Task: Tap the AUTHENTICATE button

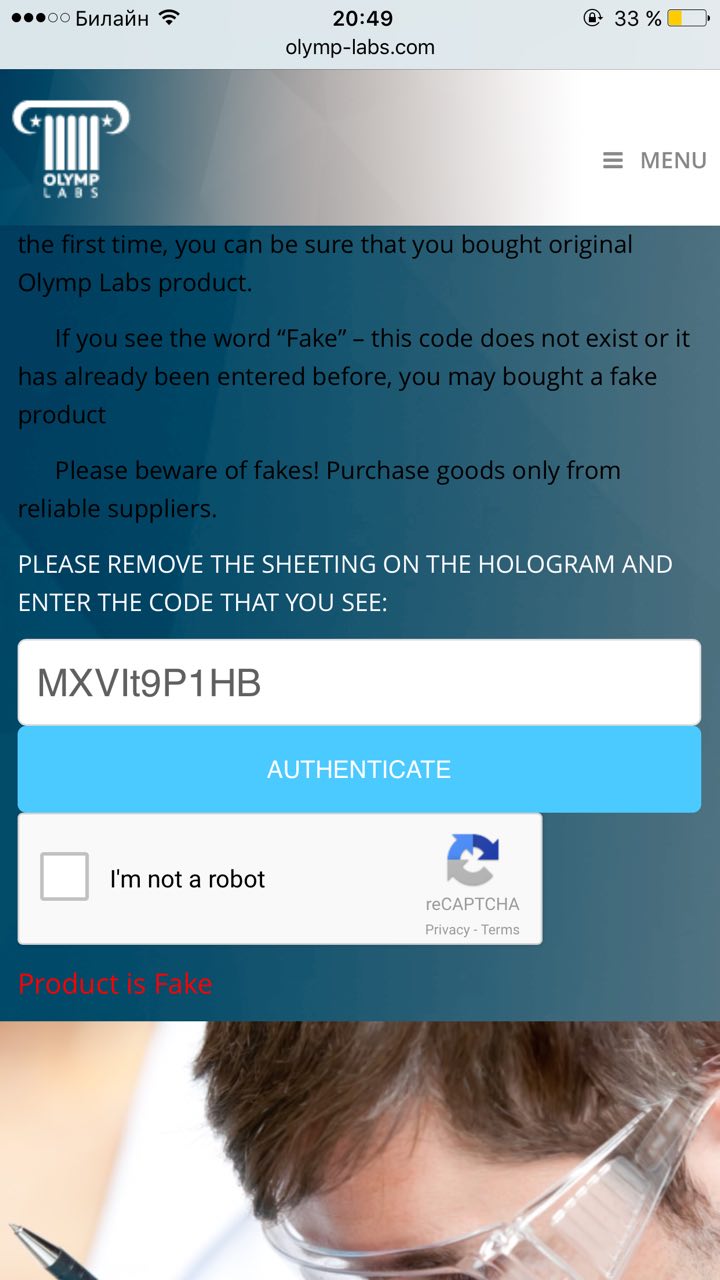Action: coord(359,769)
